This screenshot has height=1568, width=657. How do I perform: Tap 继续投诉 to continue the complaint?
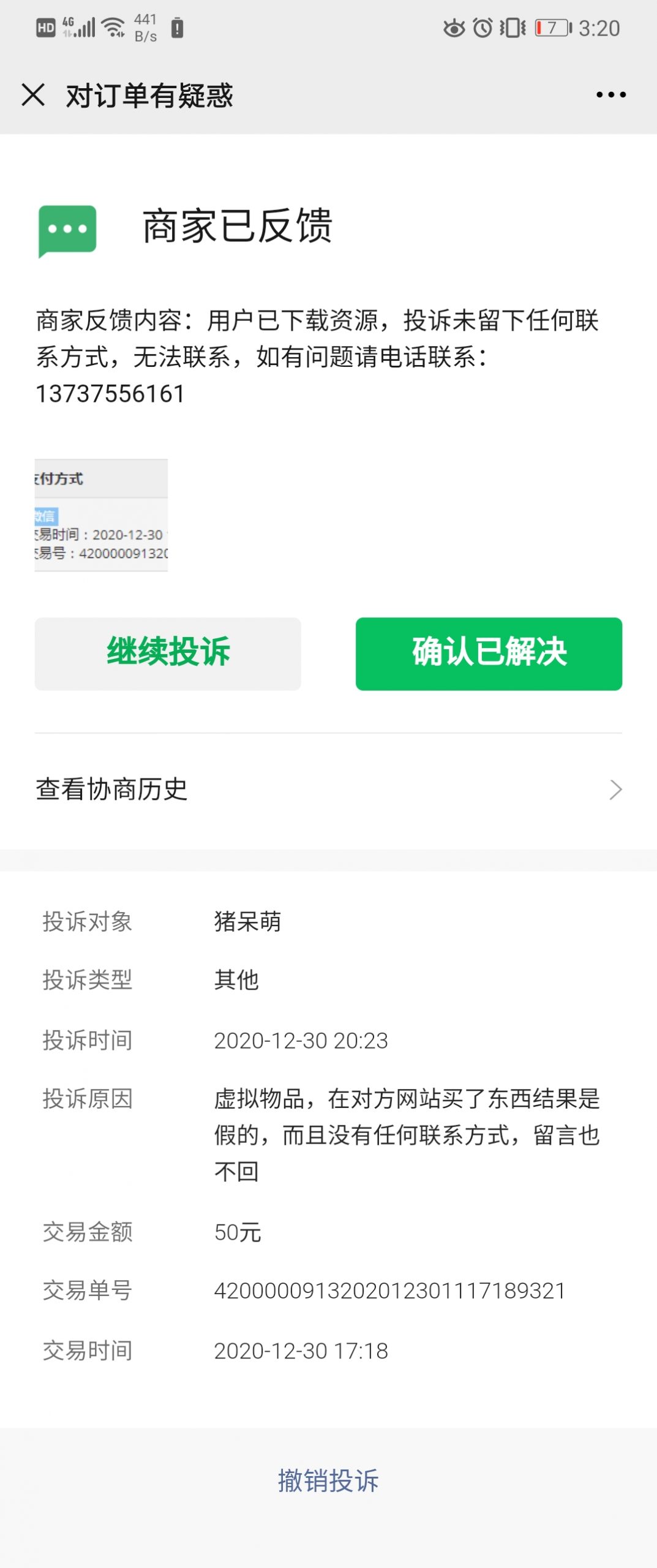point(168,654)
